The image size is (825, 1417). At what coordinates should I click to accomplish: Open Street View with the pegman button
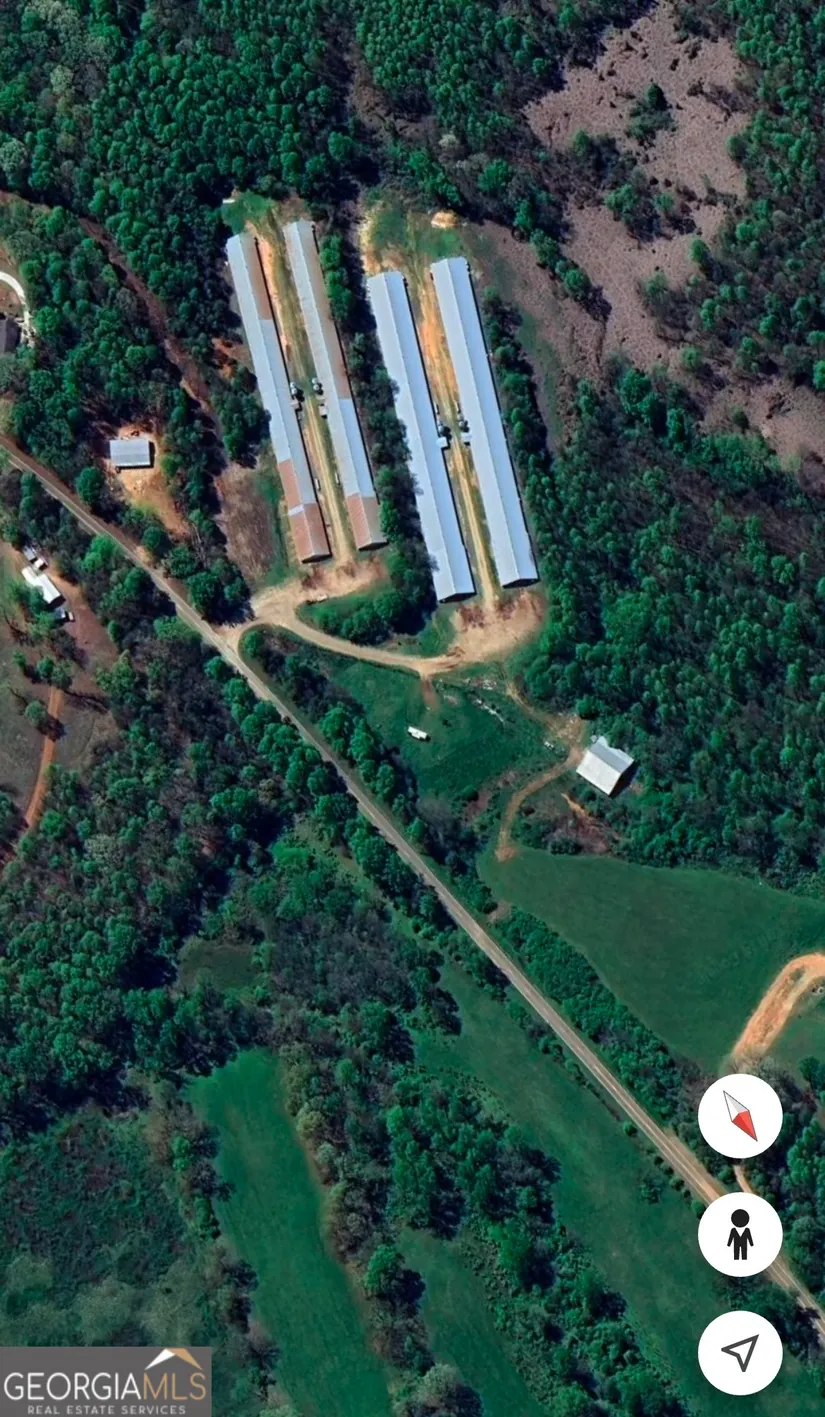pyautogui.click(x=740, y=1234)
